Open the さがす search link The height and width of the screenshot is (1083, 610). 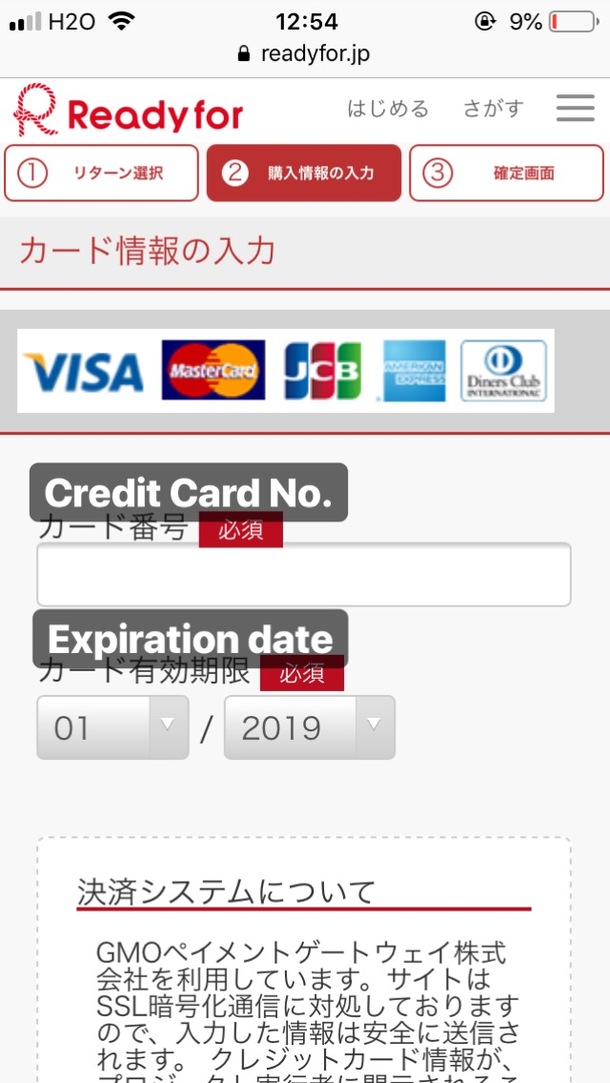coord(492,109)
